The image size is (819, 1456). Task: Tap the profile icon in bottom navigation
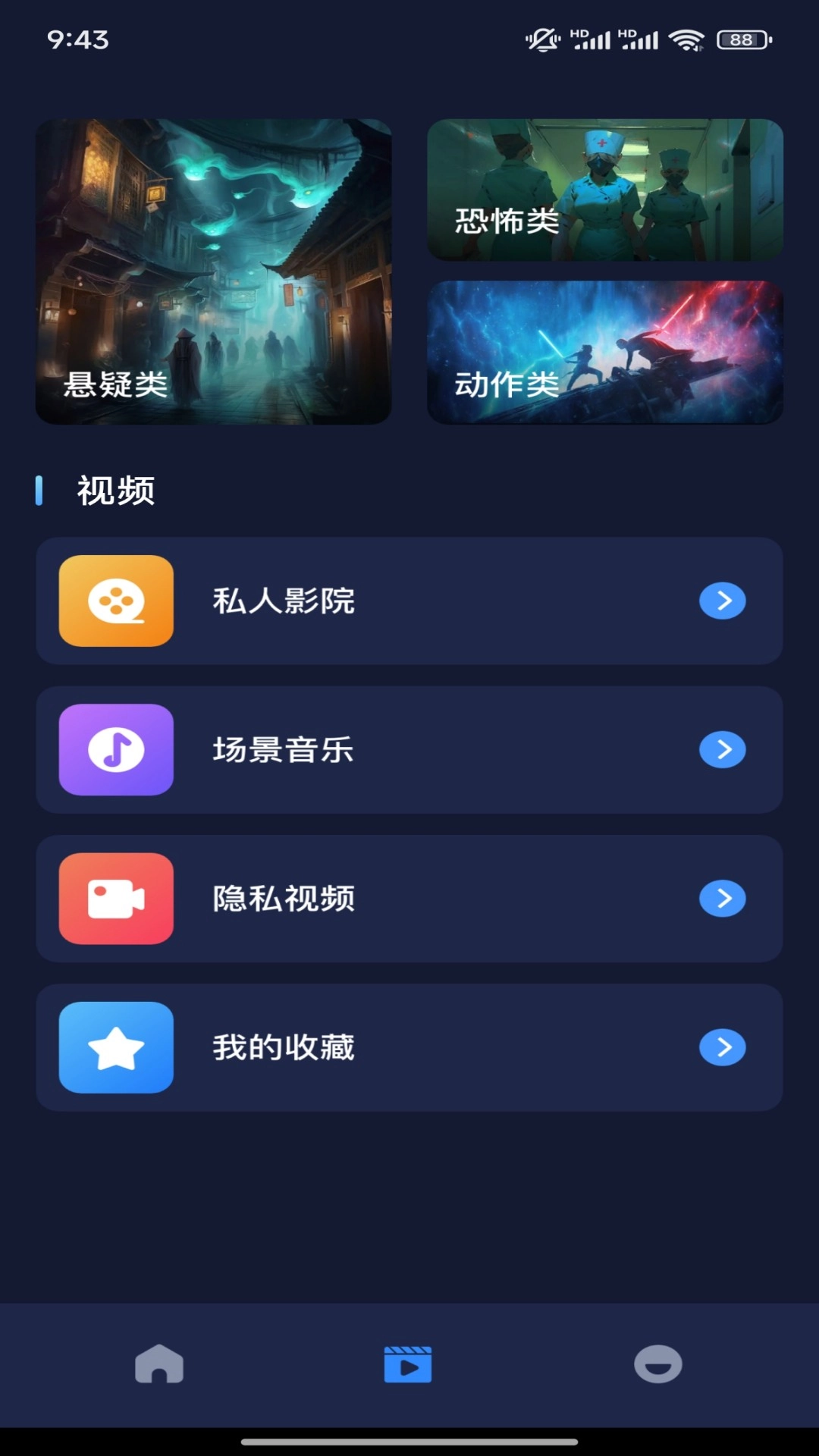[x=658, y=1363]
